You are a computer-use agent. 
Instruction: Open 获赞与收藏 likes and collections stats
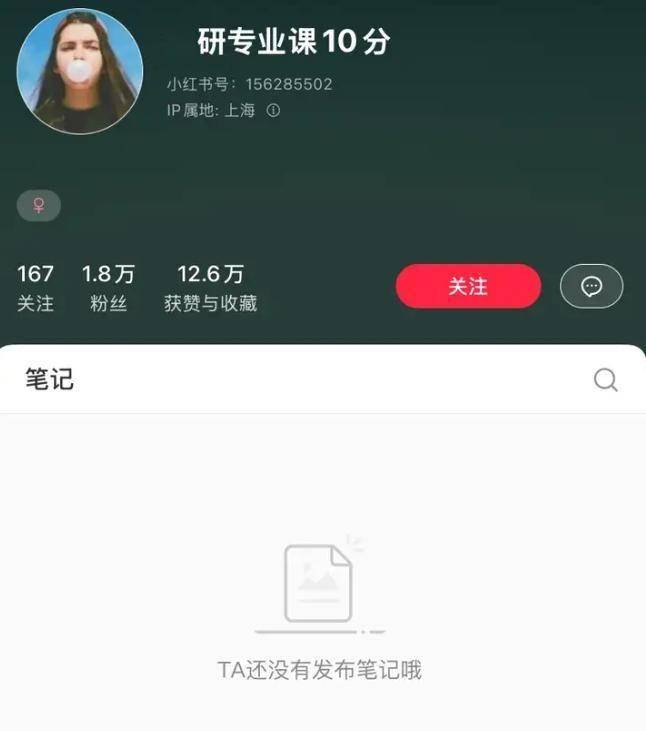210,288
